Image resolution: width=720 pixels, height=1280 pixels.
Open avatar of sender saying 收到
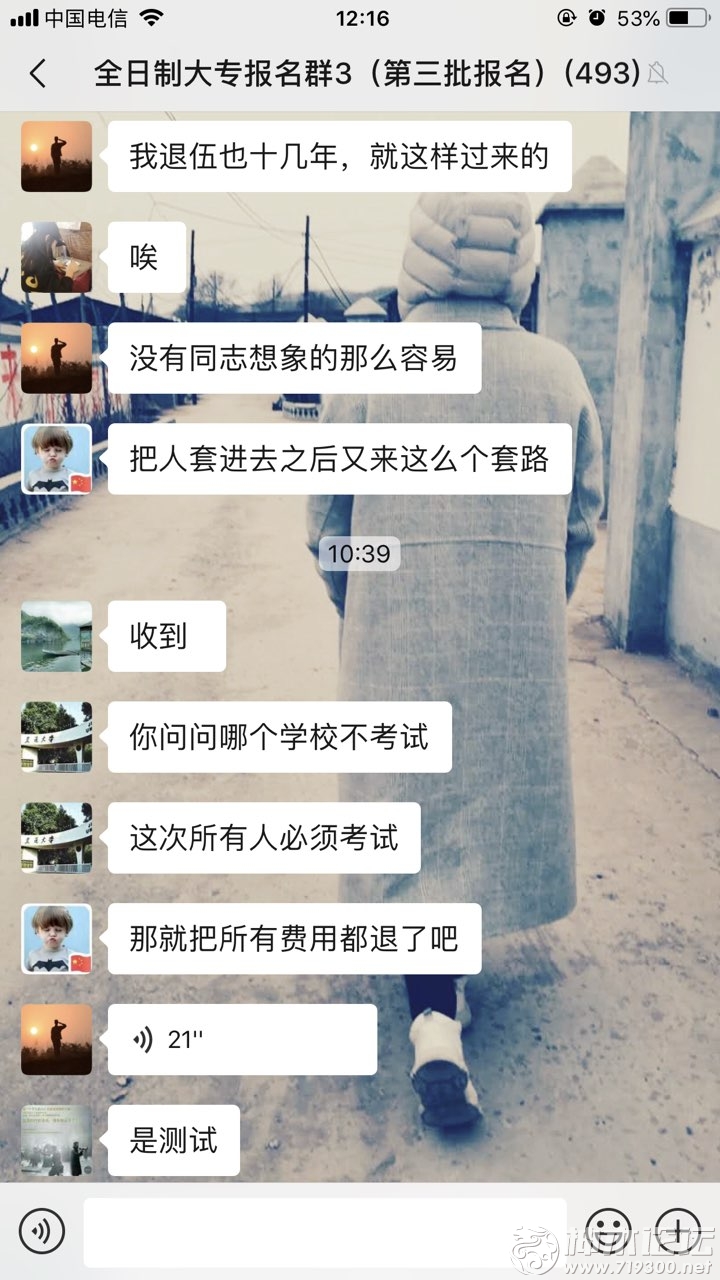tap(57, 636)
